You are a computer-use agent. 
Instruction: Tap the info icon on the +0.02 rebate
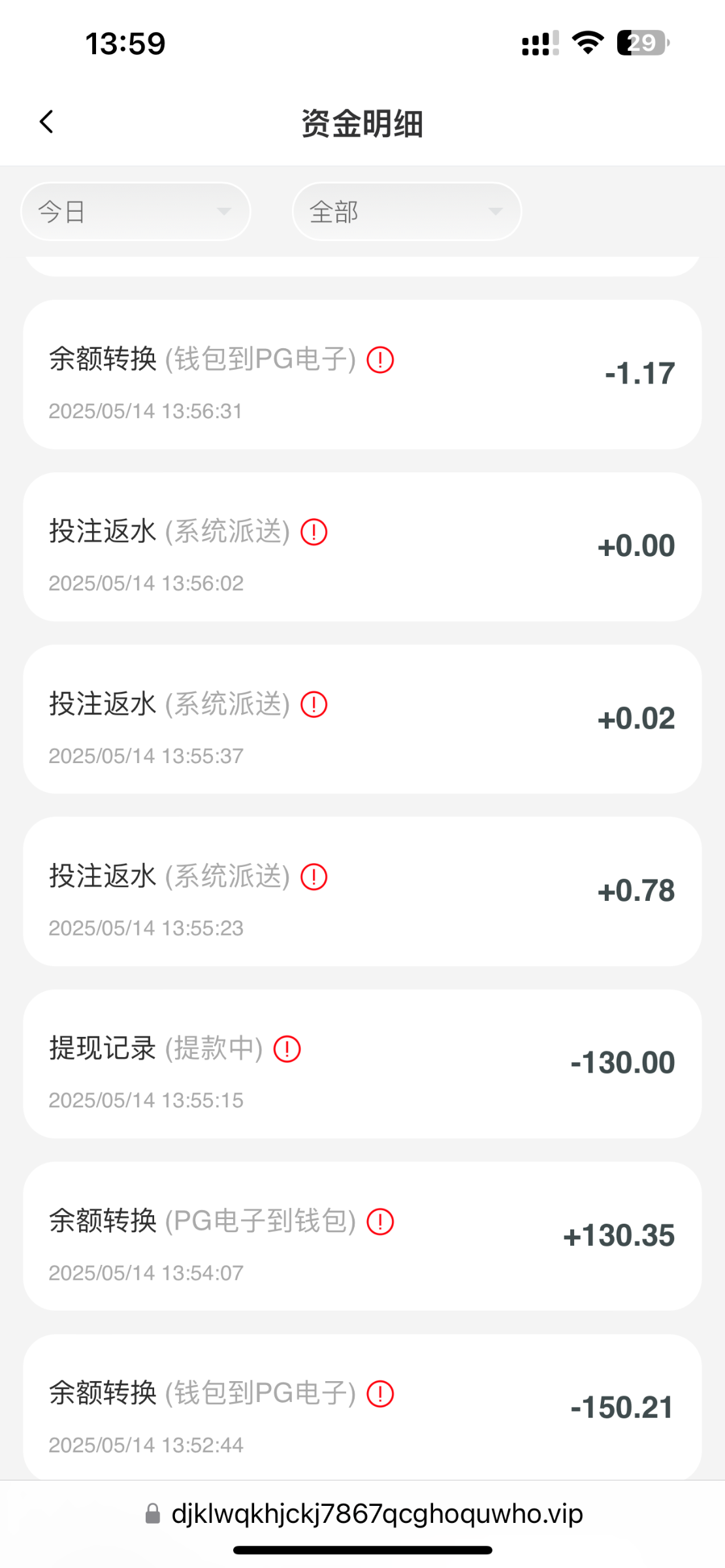click(x=314, y=704)
